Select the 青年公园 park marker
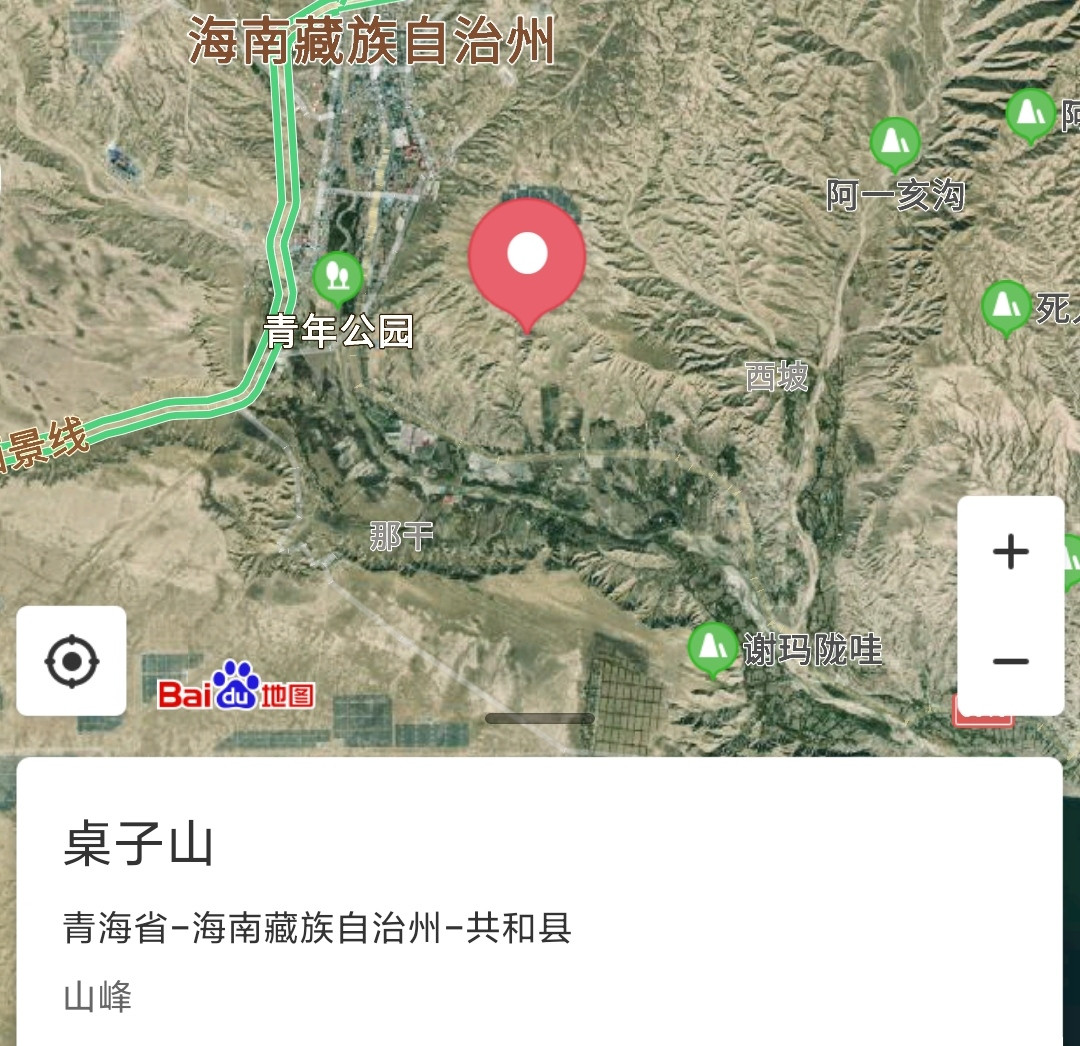 pos(338,277)
